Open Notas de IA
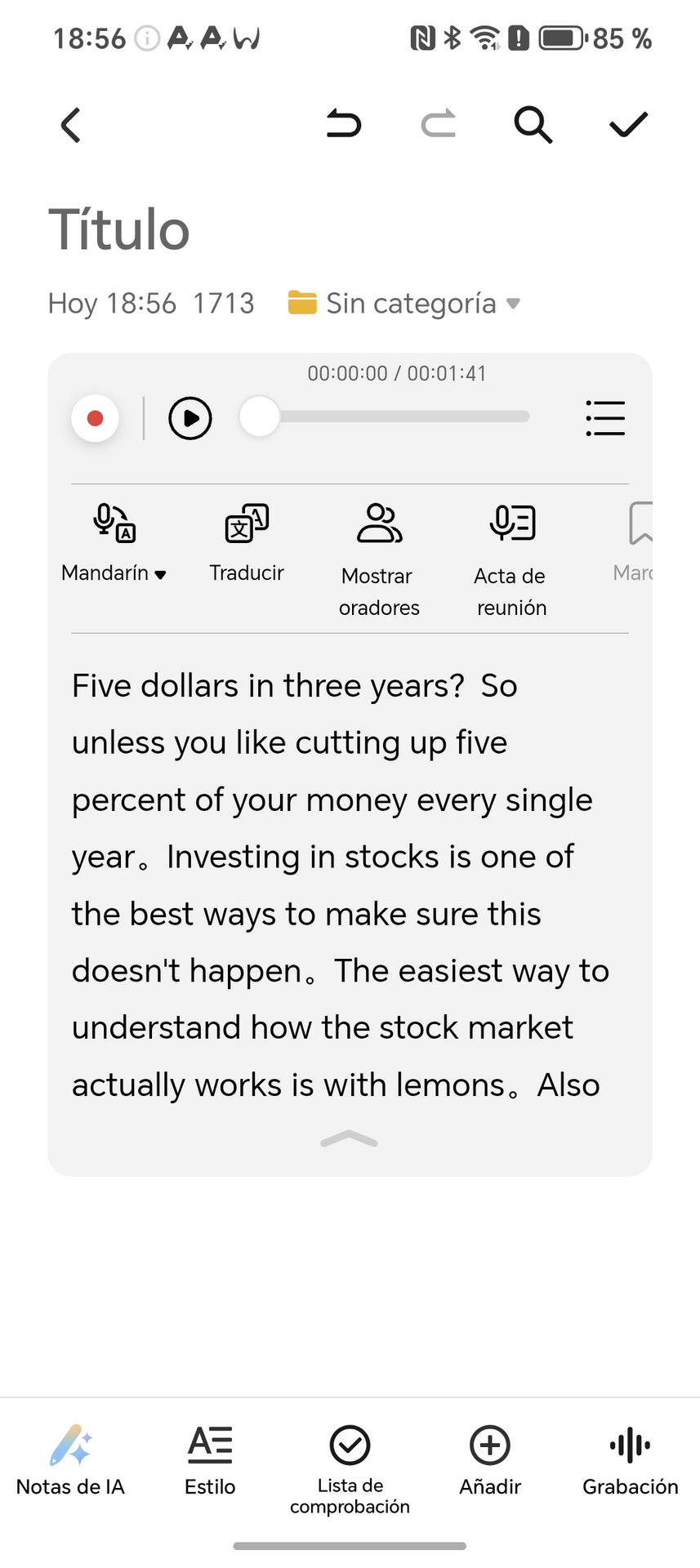 70,1461
